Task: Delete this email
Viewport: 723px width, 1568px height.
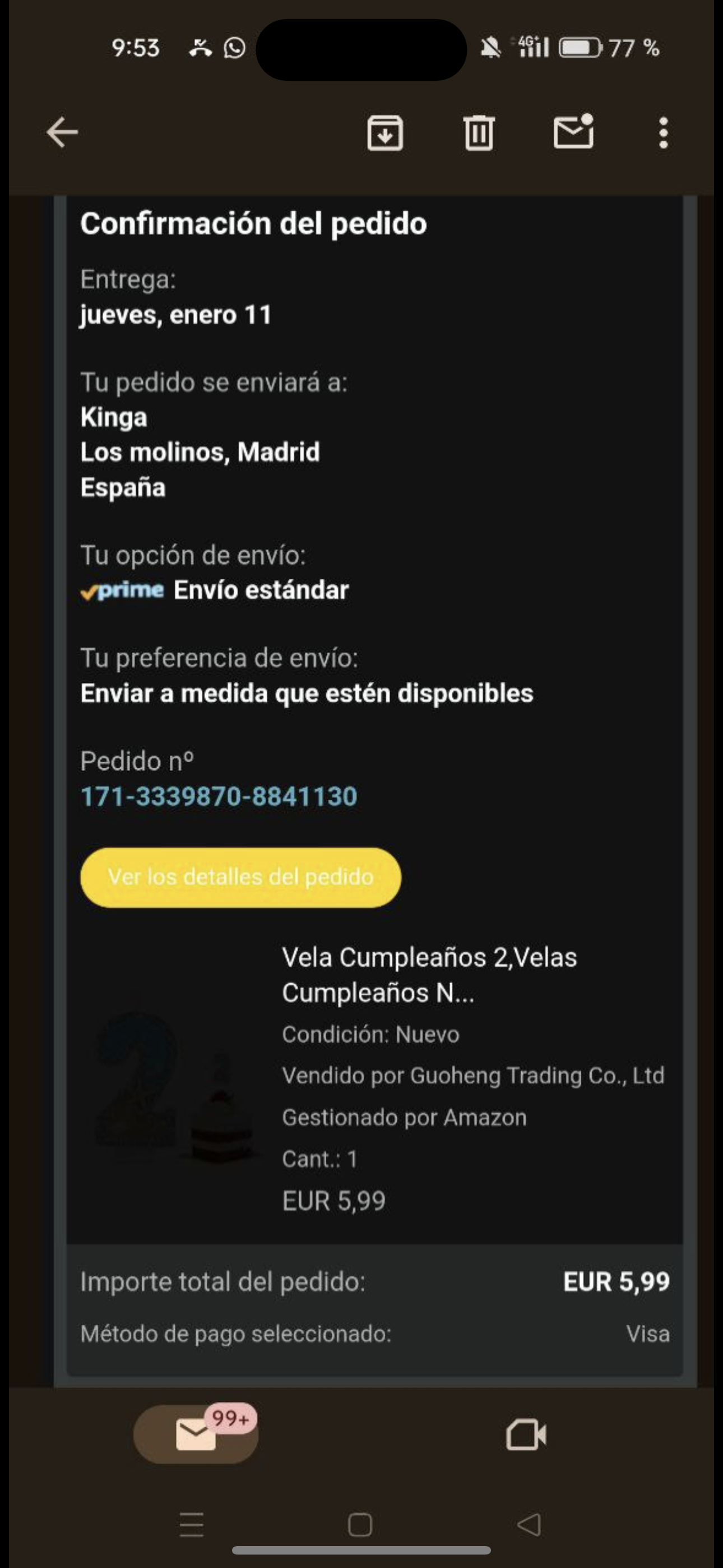Action: (479, 132)
